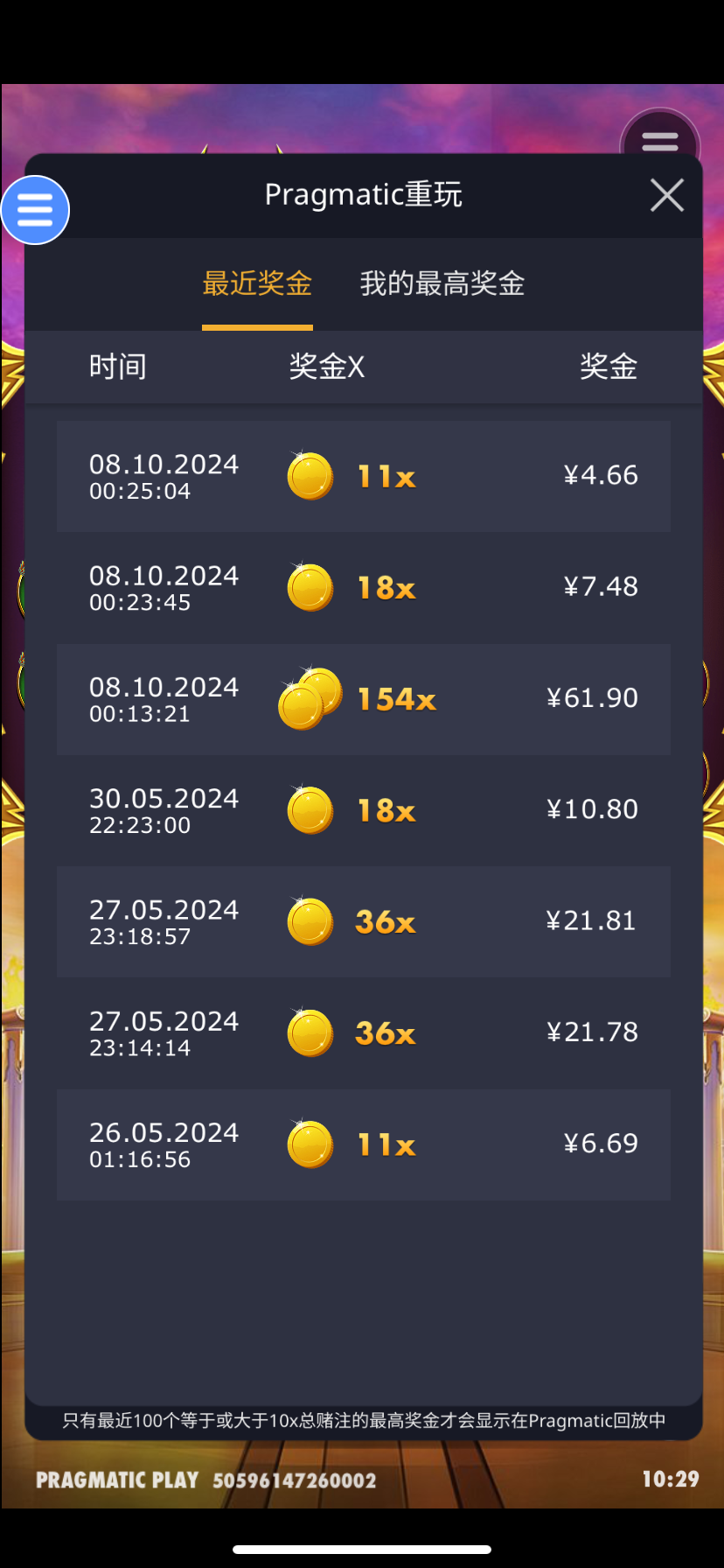Screen dimensions: 724x1568
Task: Watch the 11x replay winning ¥6.69
Action: coord(363,1144)
